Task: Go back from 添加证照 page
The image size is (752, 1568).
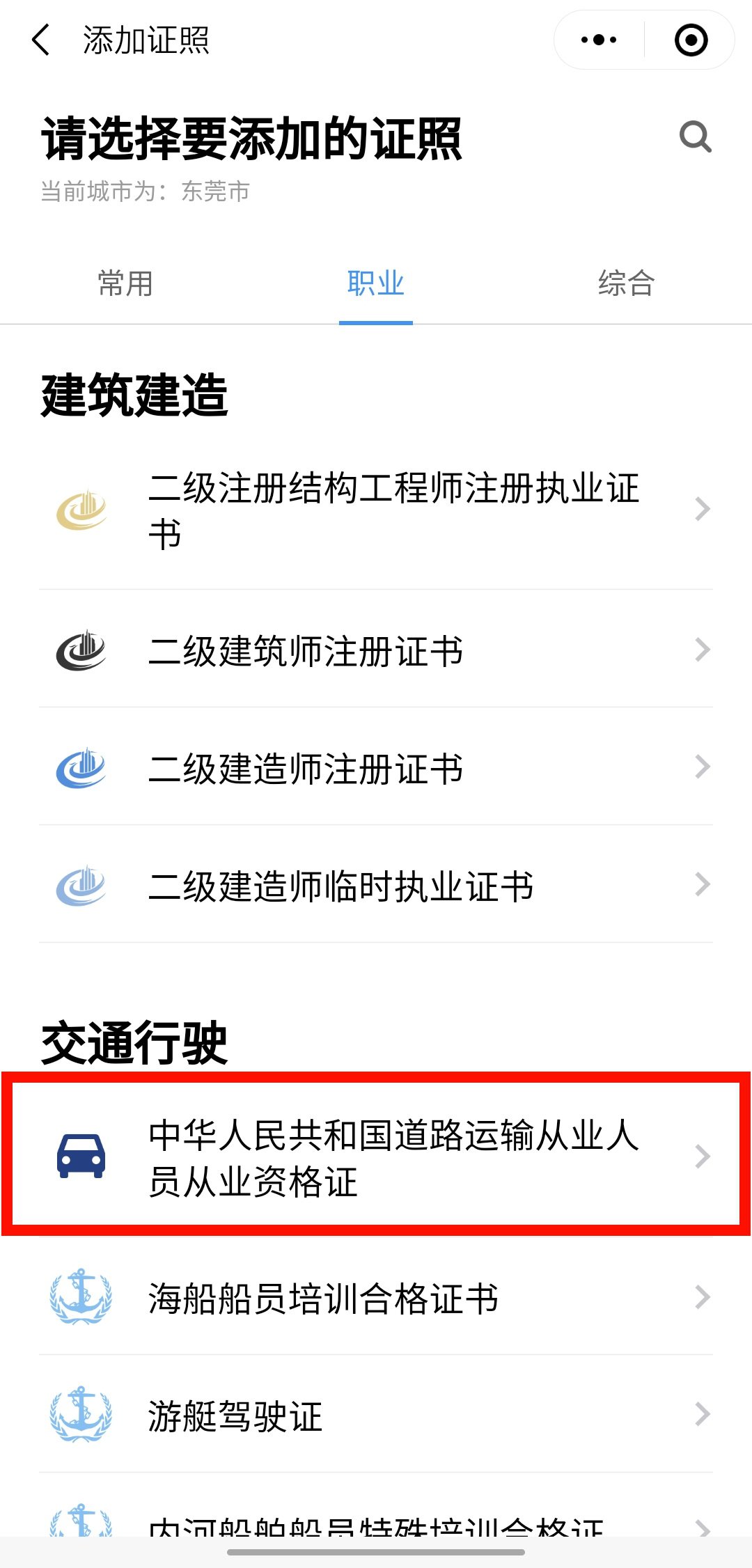Action: [42, 40]
